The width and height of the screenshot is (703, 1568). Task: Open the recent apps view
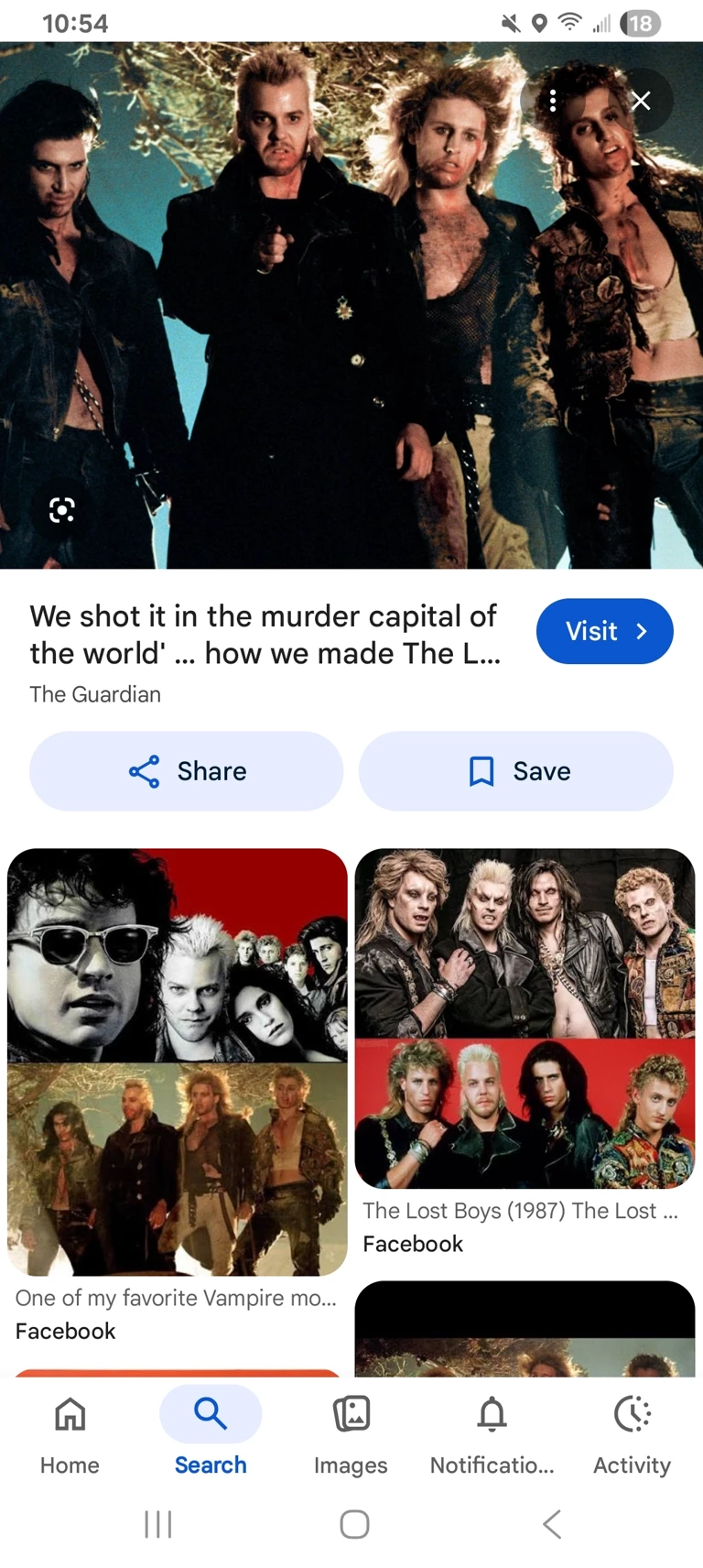click(157, 1524)
